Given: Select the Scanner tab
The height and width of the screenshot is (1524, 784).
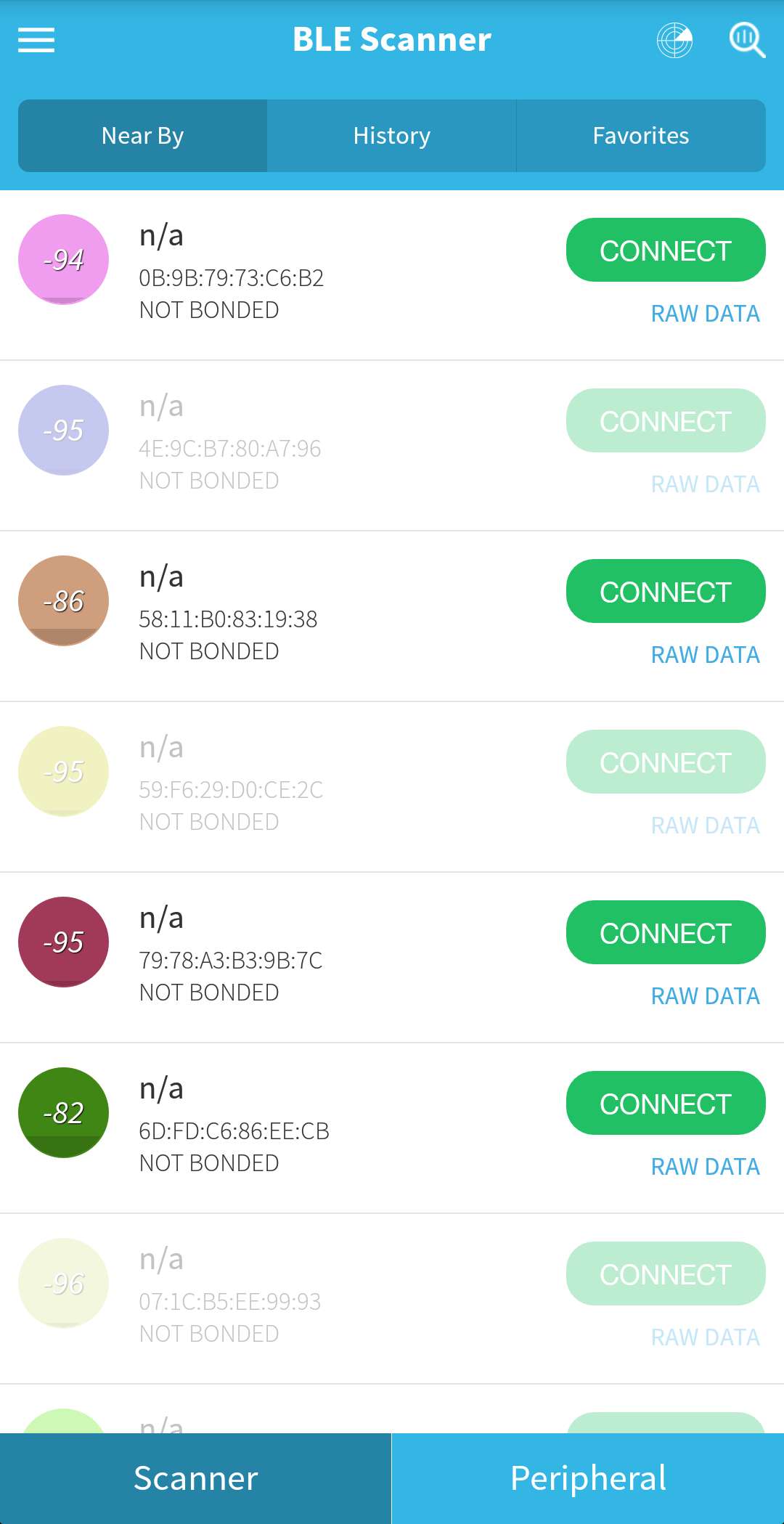Looking at the screenshot, I should pos(196,1478).
